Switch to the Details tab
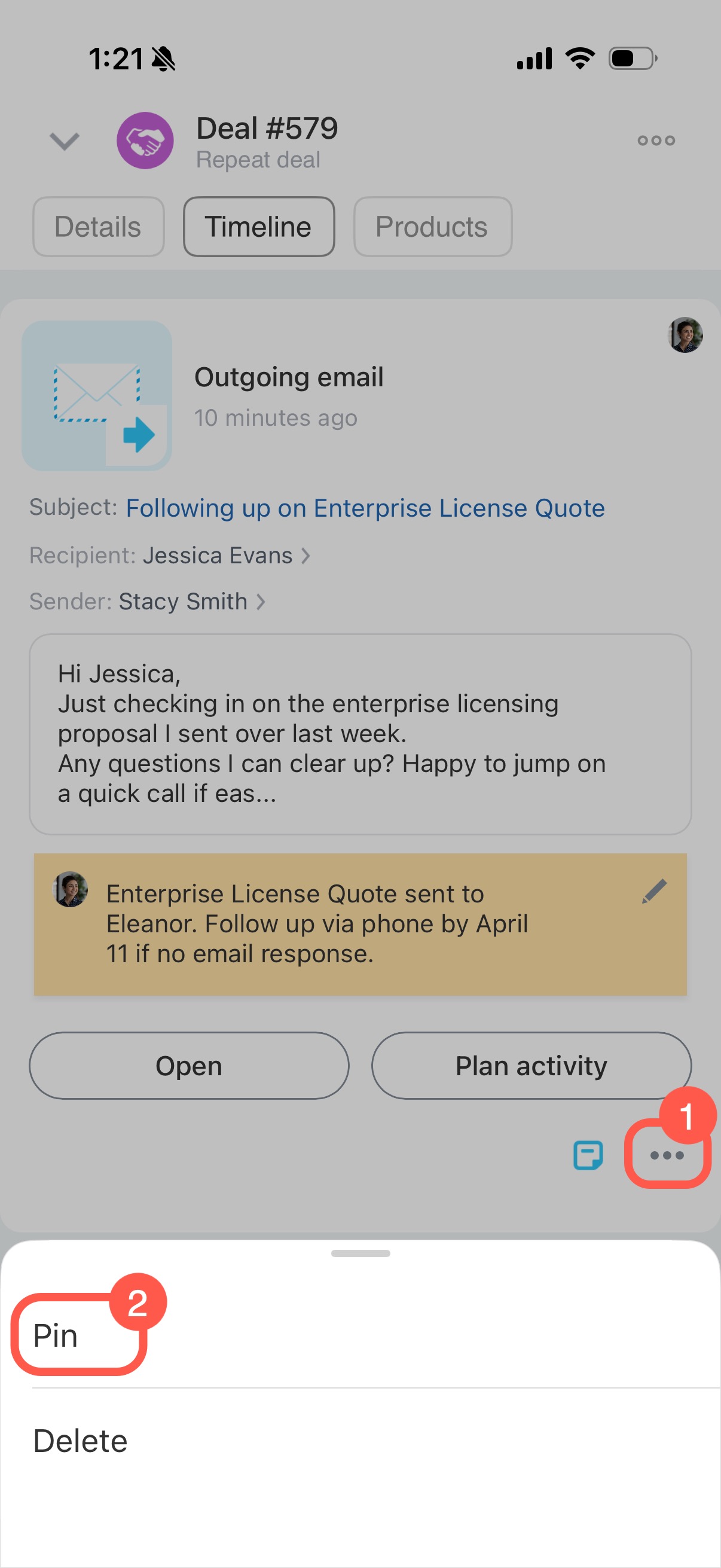The image size is (721, 1568). click(98, 227)
